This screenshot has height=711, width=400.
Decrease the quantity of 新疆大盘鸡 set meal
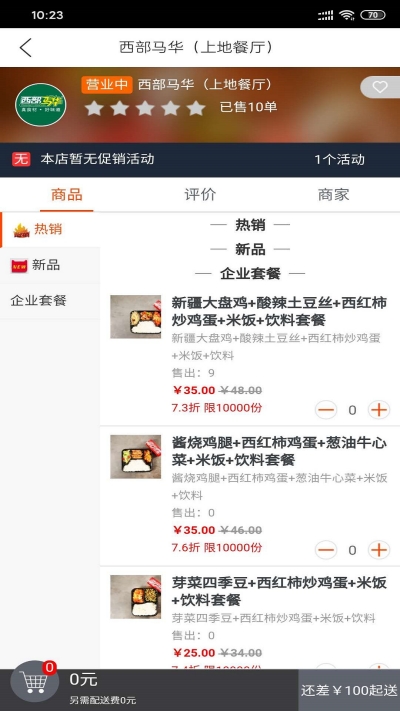326,410
